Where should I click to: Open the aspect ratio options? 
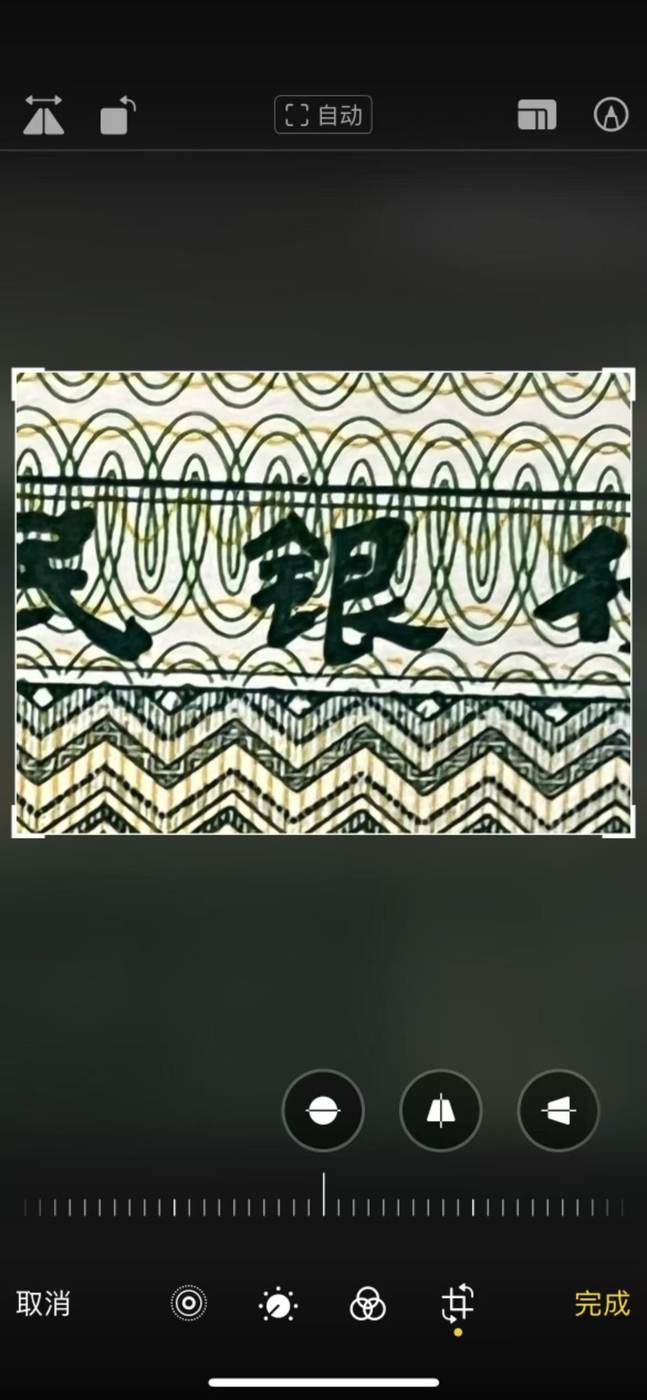pyautogui.click(x=537, y=115)
